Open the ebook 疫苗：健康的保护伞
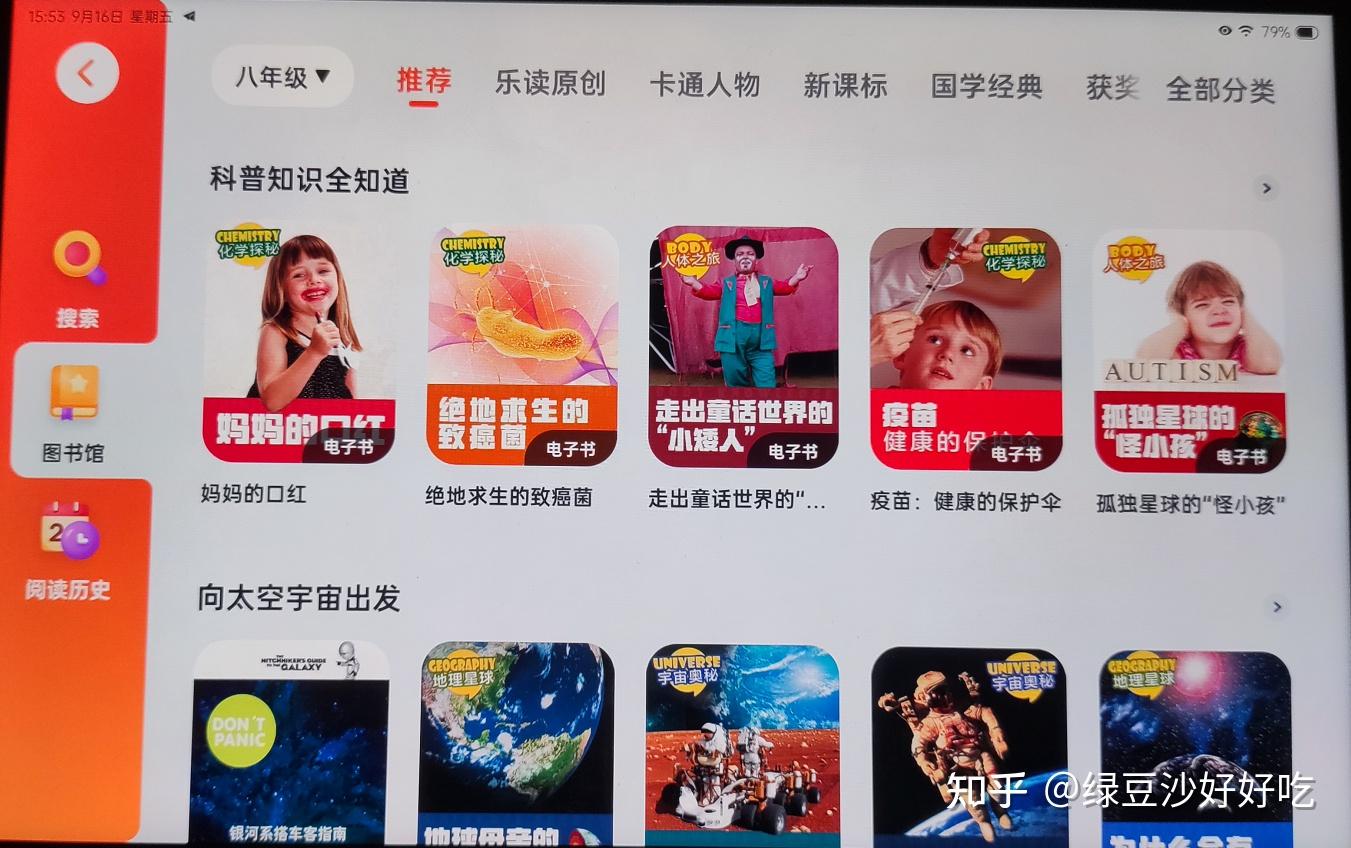The image size is (1351, 848). click(x=965, y=349)
